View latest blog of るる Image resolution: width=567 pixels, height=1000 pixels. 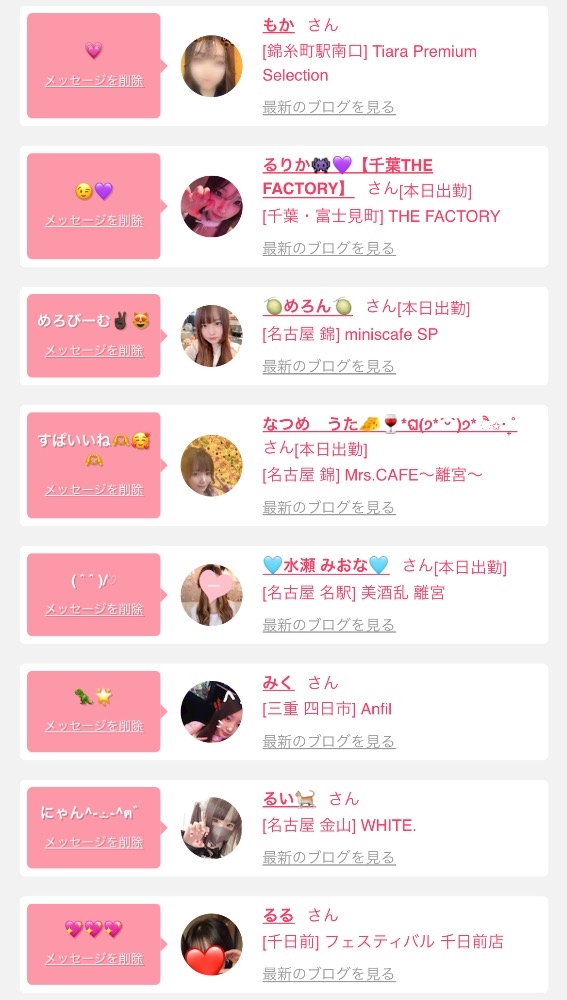(329, 974)
